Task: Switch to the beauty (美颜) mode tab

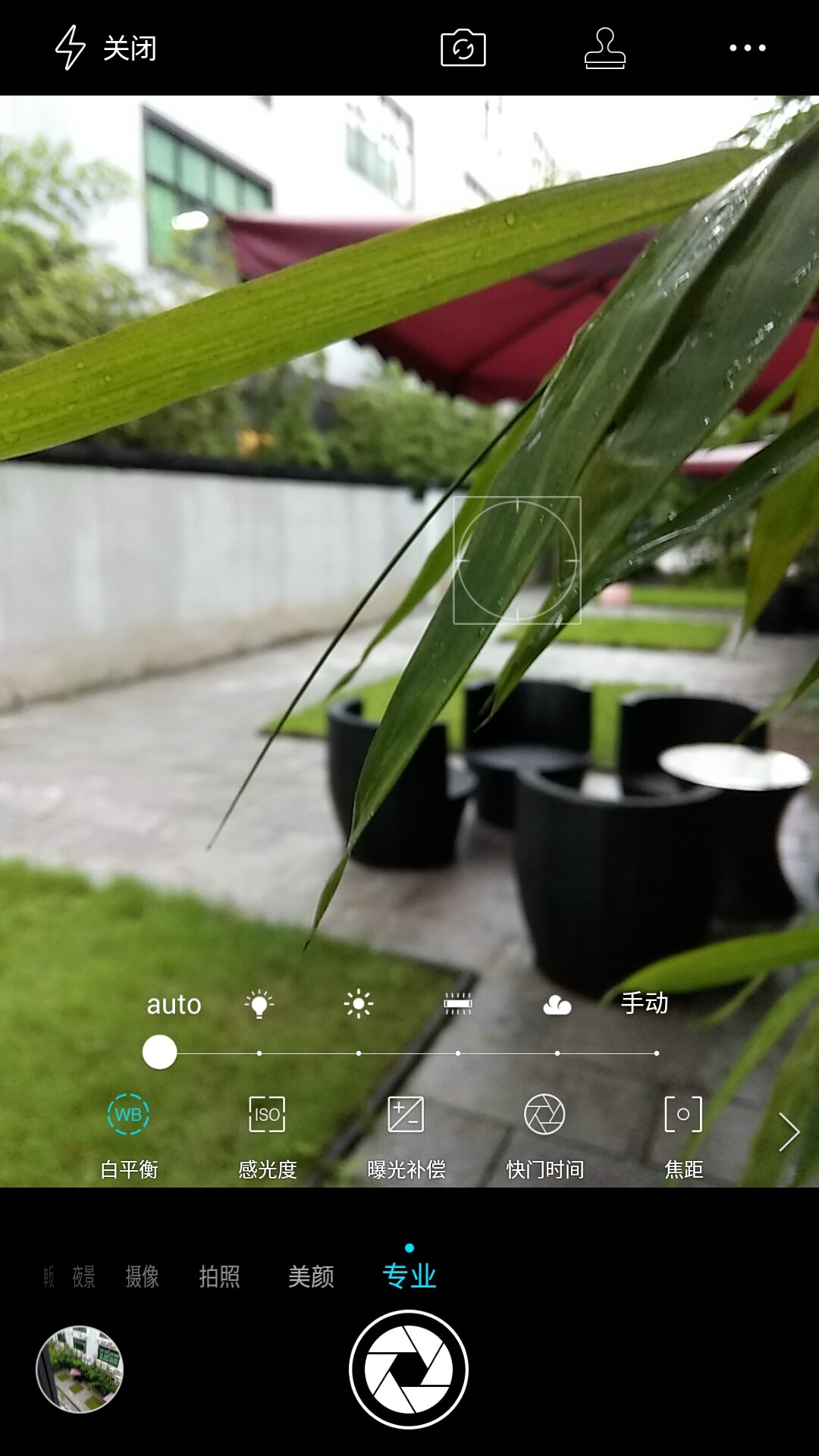Action: coord(312,1276)
